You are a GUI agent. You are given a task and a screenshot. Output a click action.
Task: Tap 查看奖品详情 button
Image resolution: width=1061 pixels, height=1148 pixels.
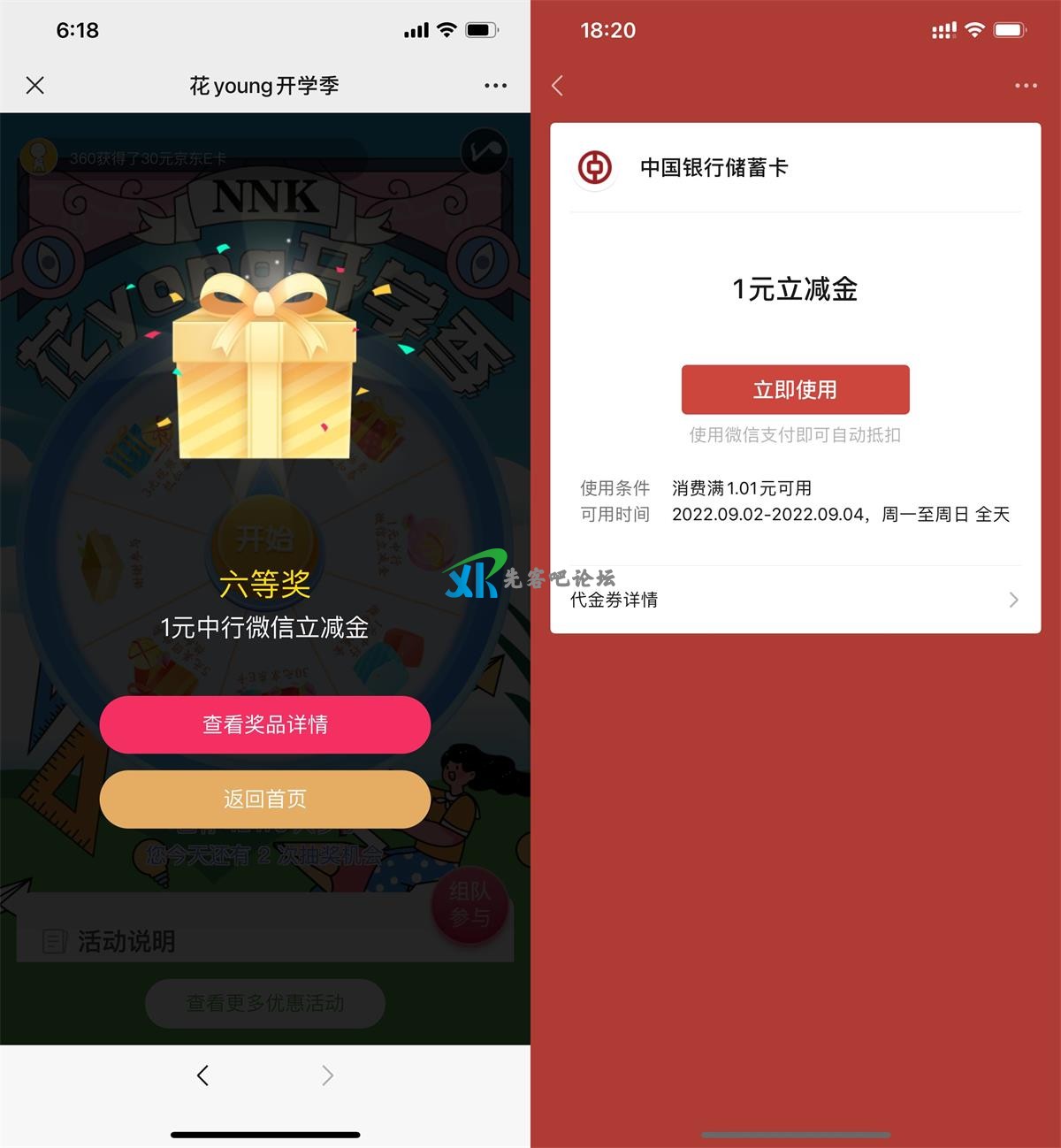264,724
